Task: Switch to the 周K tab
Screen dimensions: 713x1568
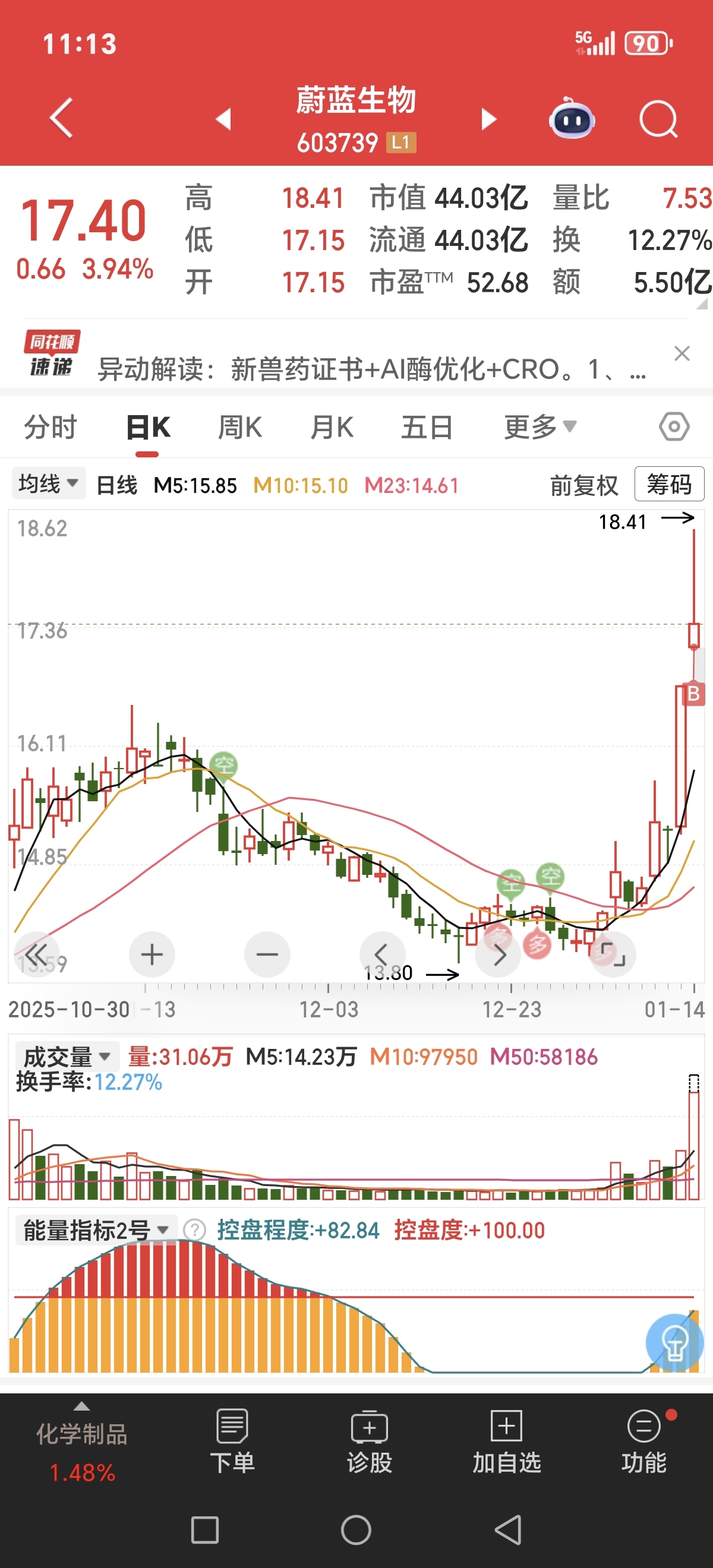Action: pos(240,427)
